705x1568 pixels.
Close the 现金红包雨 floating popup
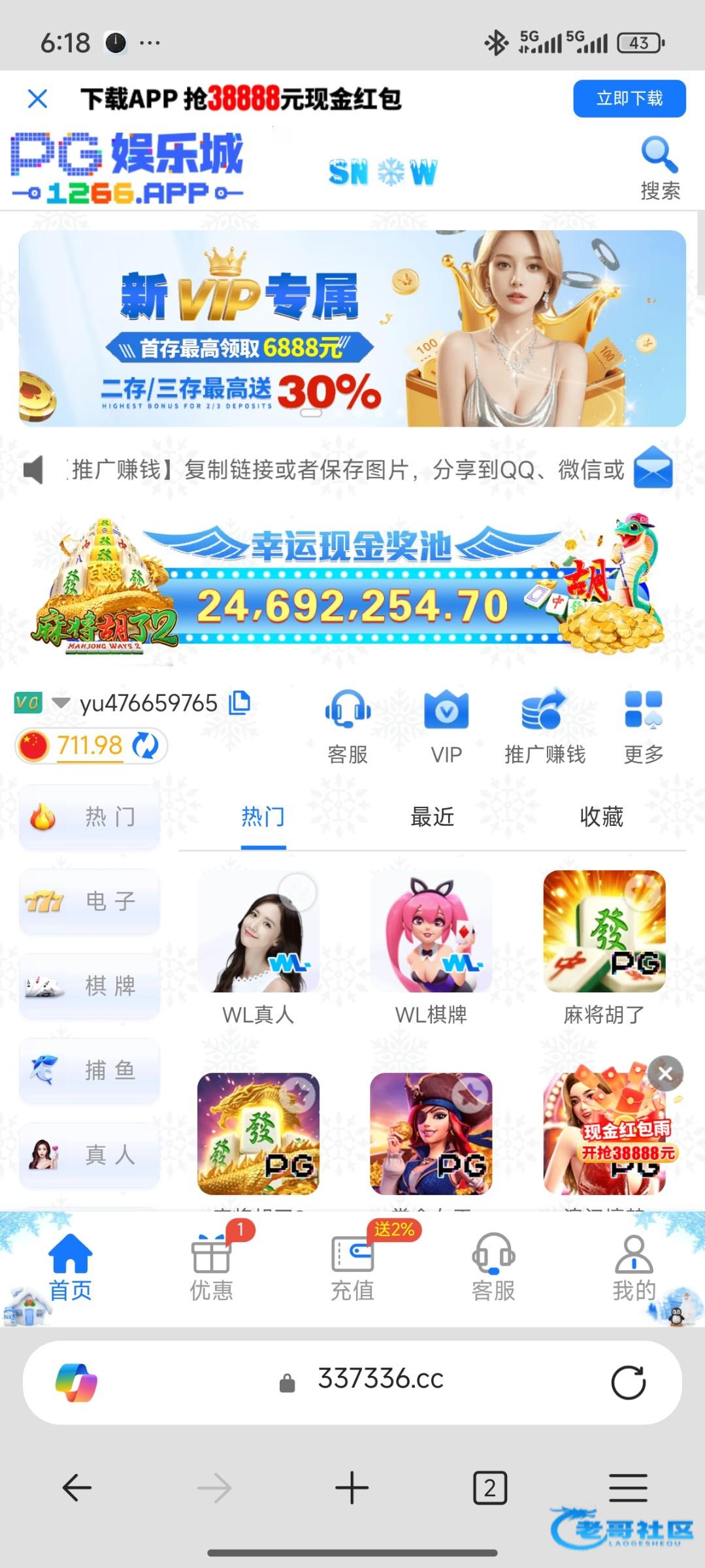tap(665, 1073)
